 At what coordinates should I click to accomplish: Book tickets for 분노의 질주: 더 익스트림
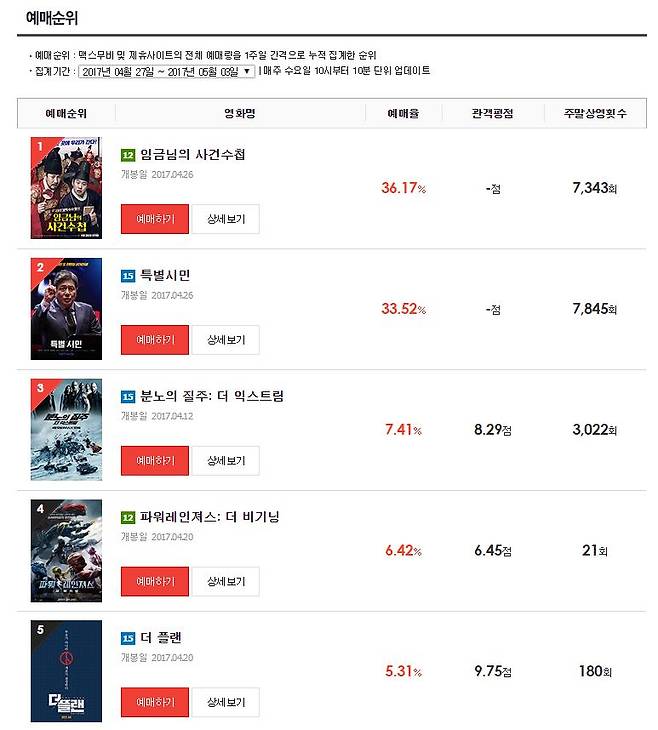tap(155, 460)
